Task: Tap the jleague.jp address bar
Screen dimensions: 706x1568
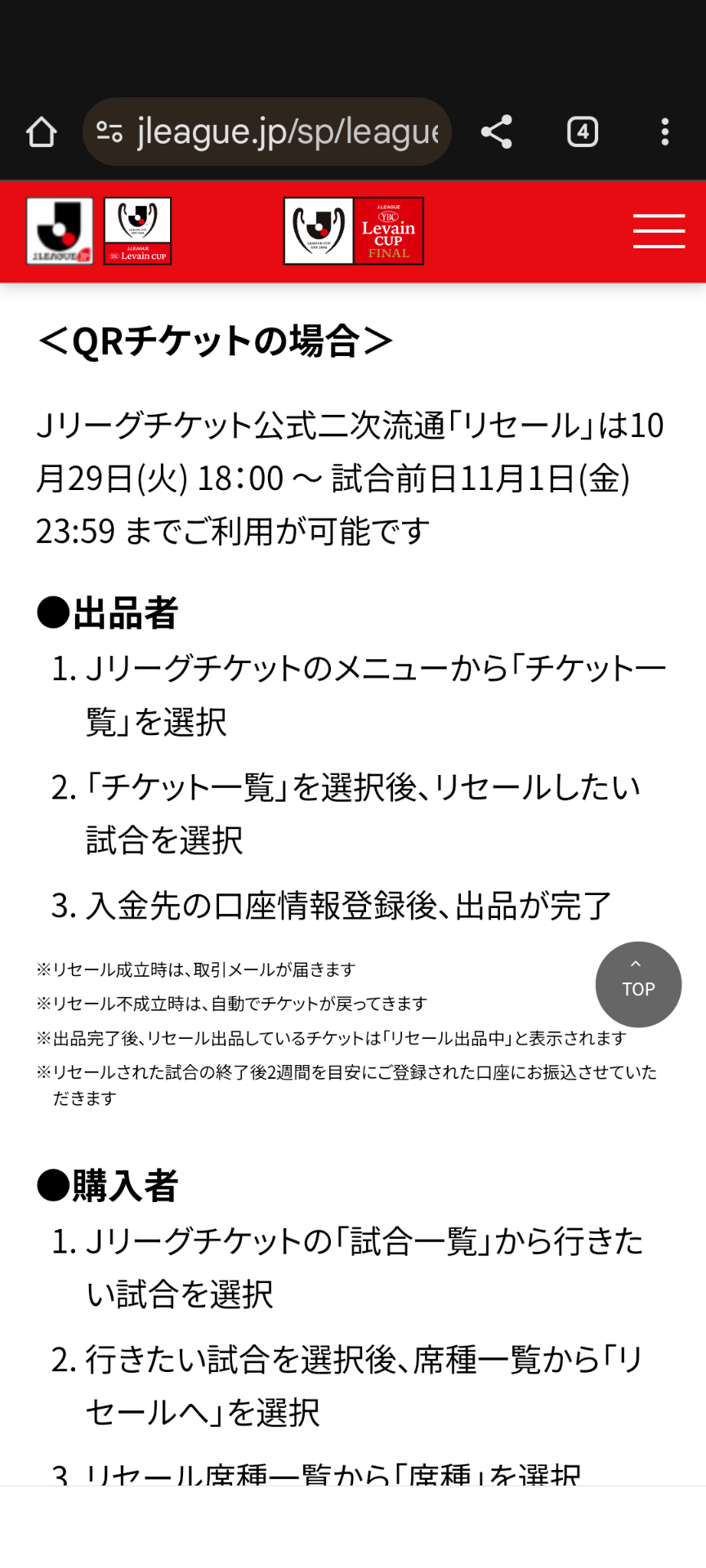Action: coord(267,131)
